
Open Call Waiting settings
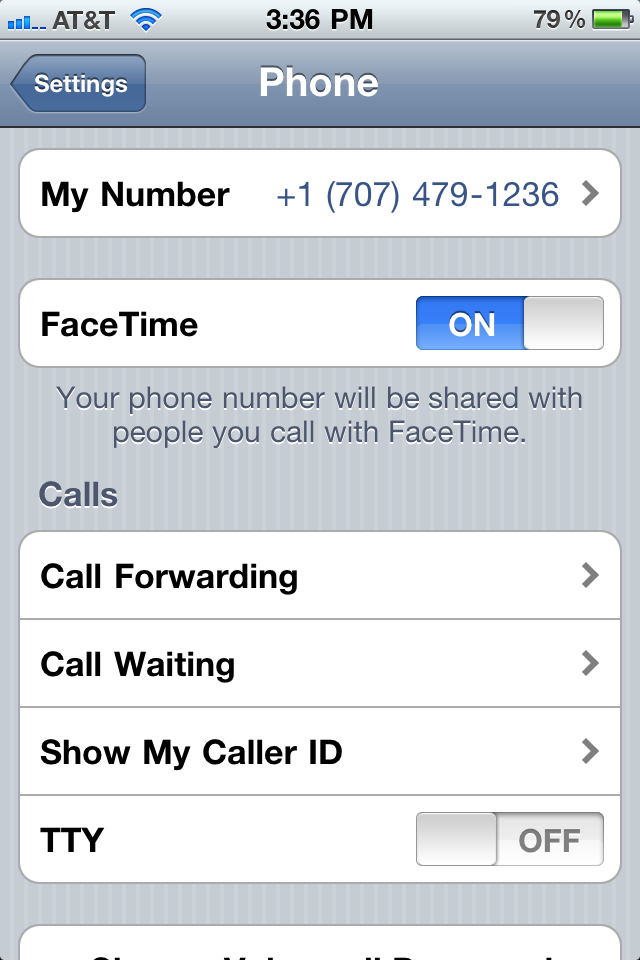(320, 664)
